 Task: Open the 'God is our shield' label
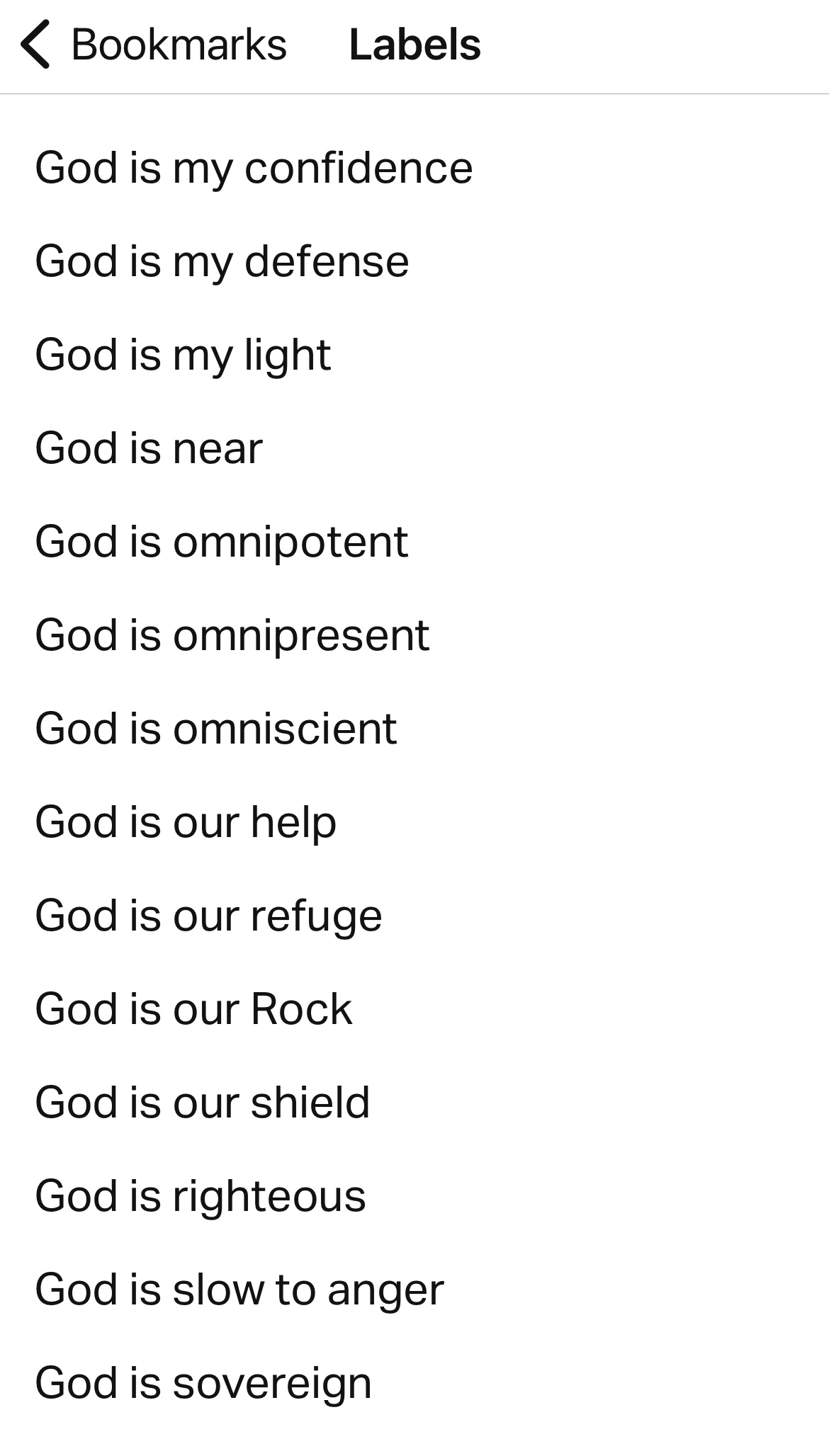click(202, 1103)
